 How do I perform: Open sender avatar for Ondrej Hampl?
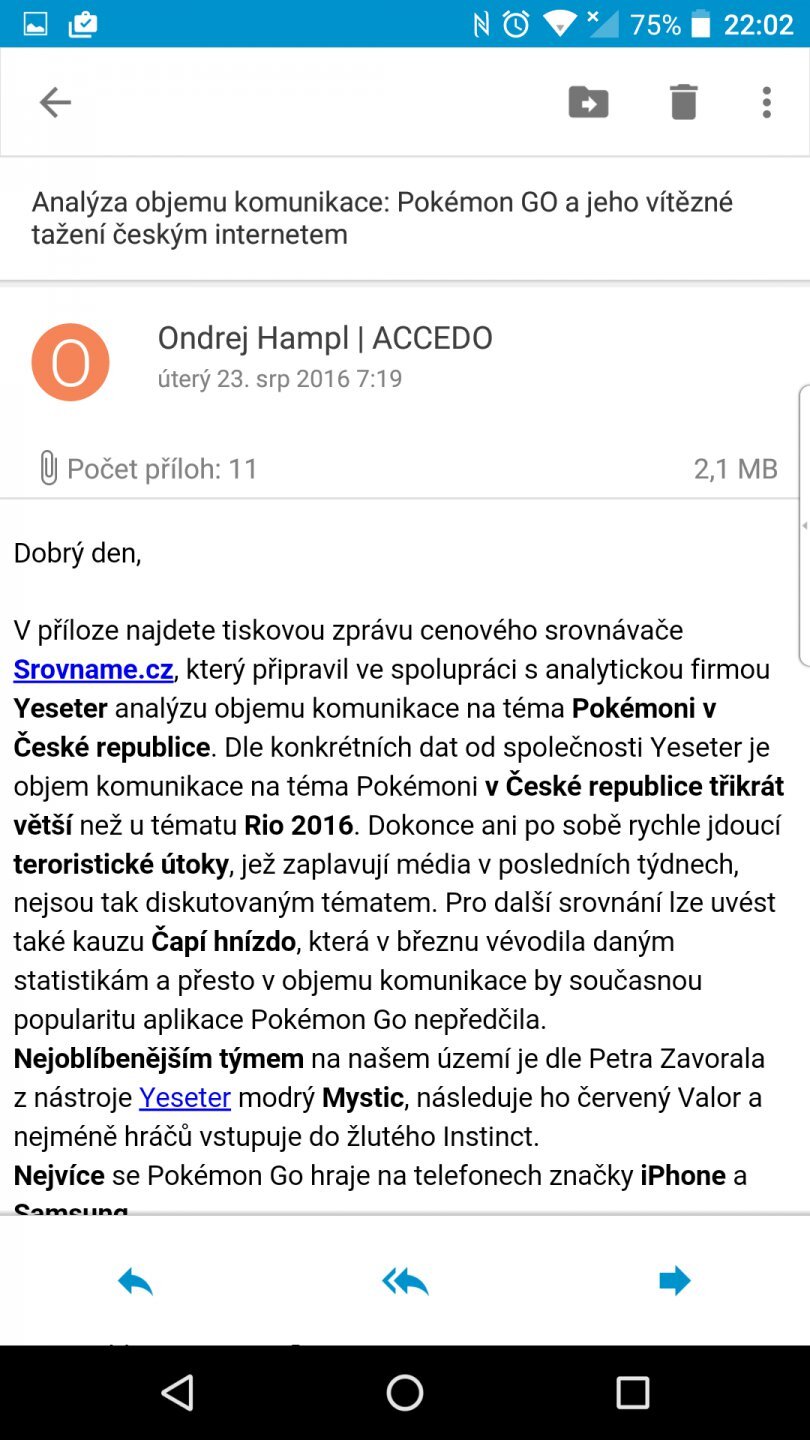(70, 362)
